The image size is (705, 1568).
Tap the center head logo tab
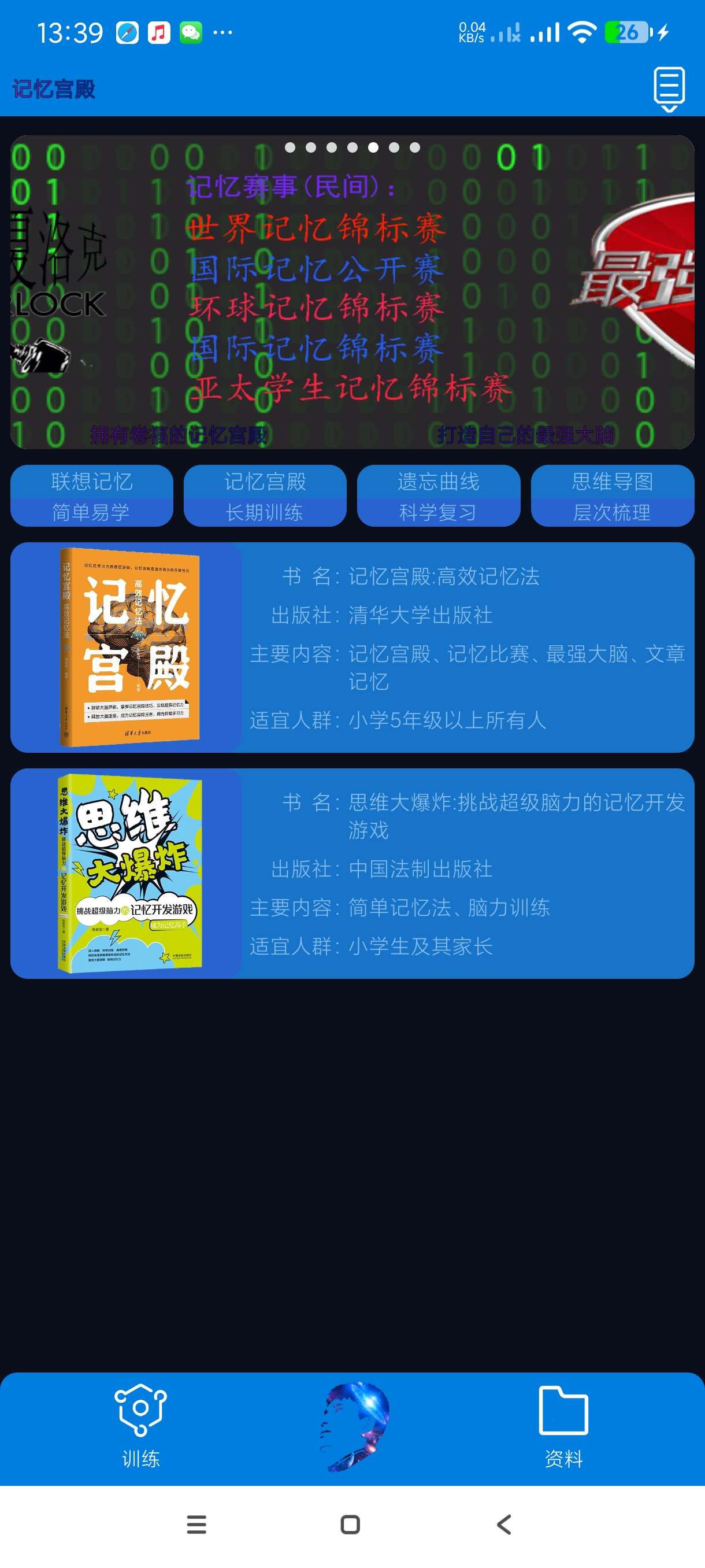click(354, 1427)
